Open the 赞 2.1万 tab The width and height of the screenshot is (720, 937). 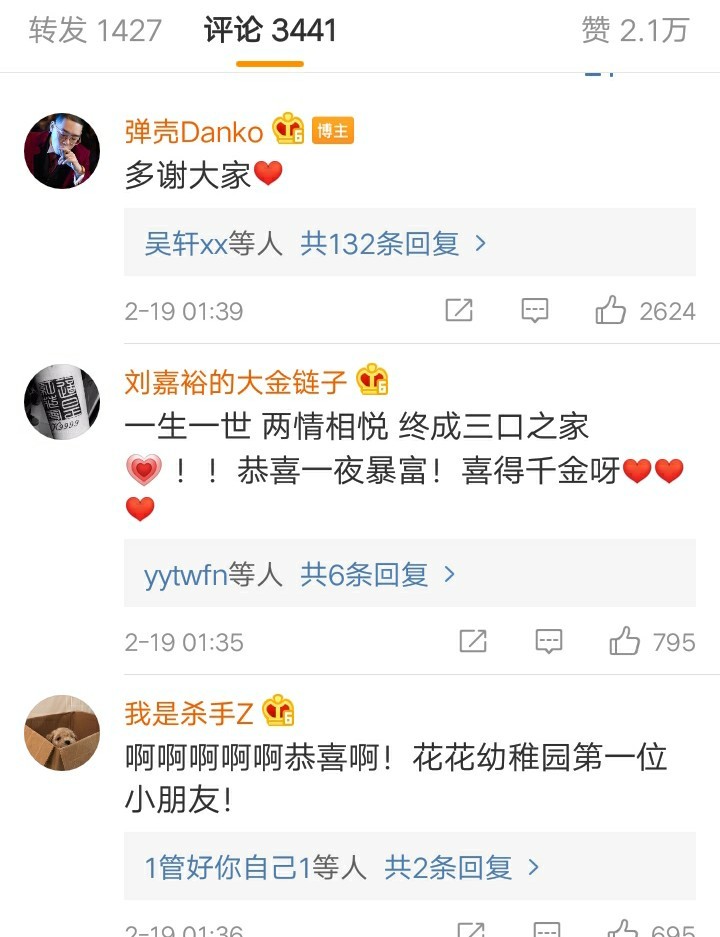click(635, 31)
